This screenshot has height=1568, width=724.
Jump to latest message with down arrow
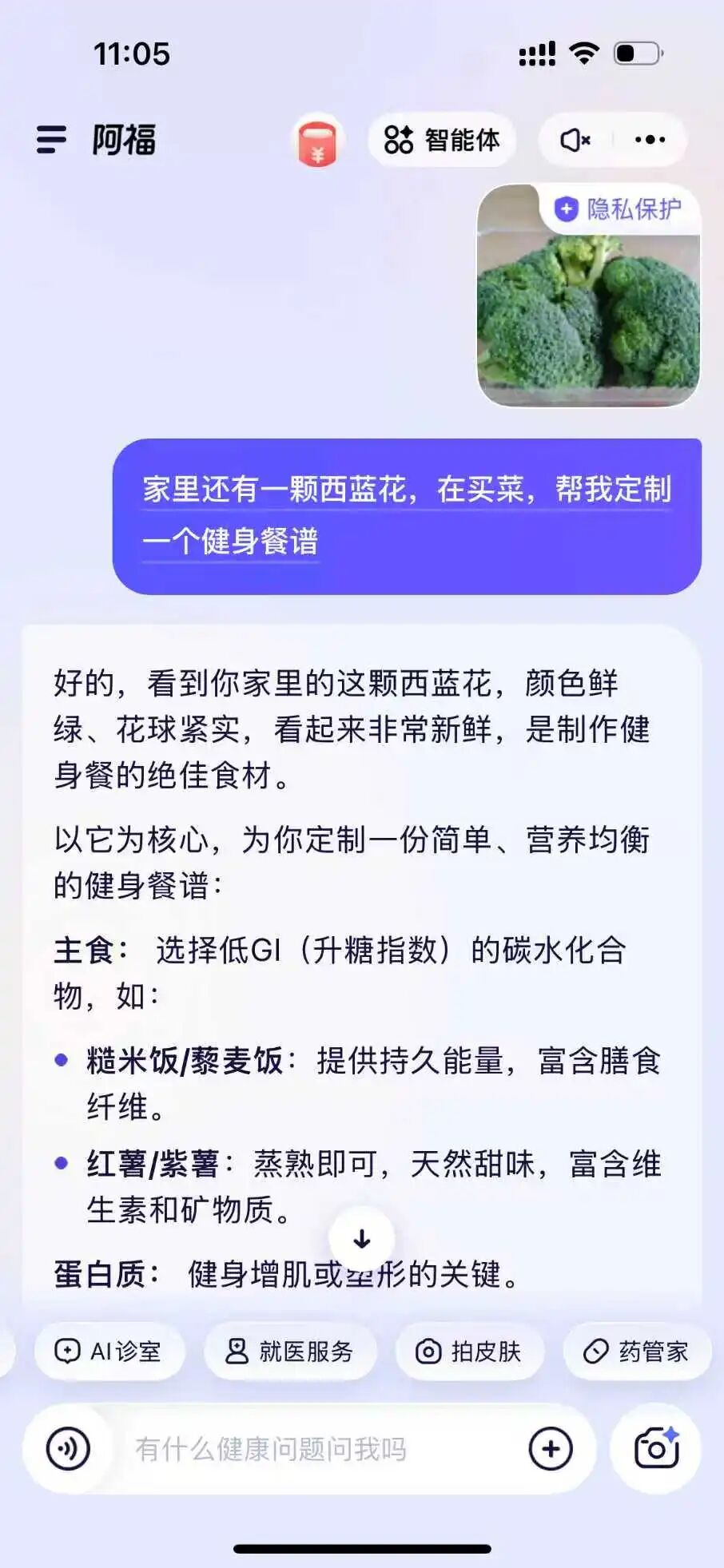click(x=361, y=1239)
